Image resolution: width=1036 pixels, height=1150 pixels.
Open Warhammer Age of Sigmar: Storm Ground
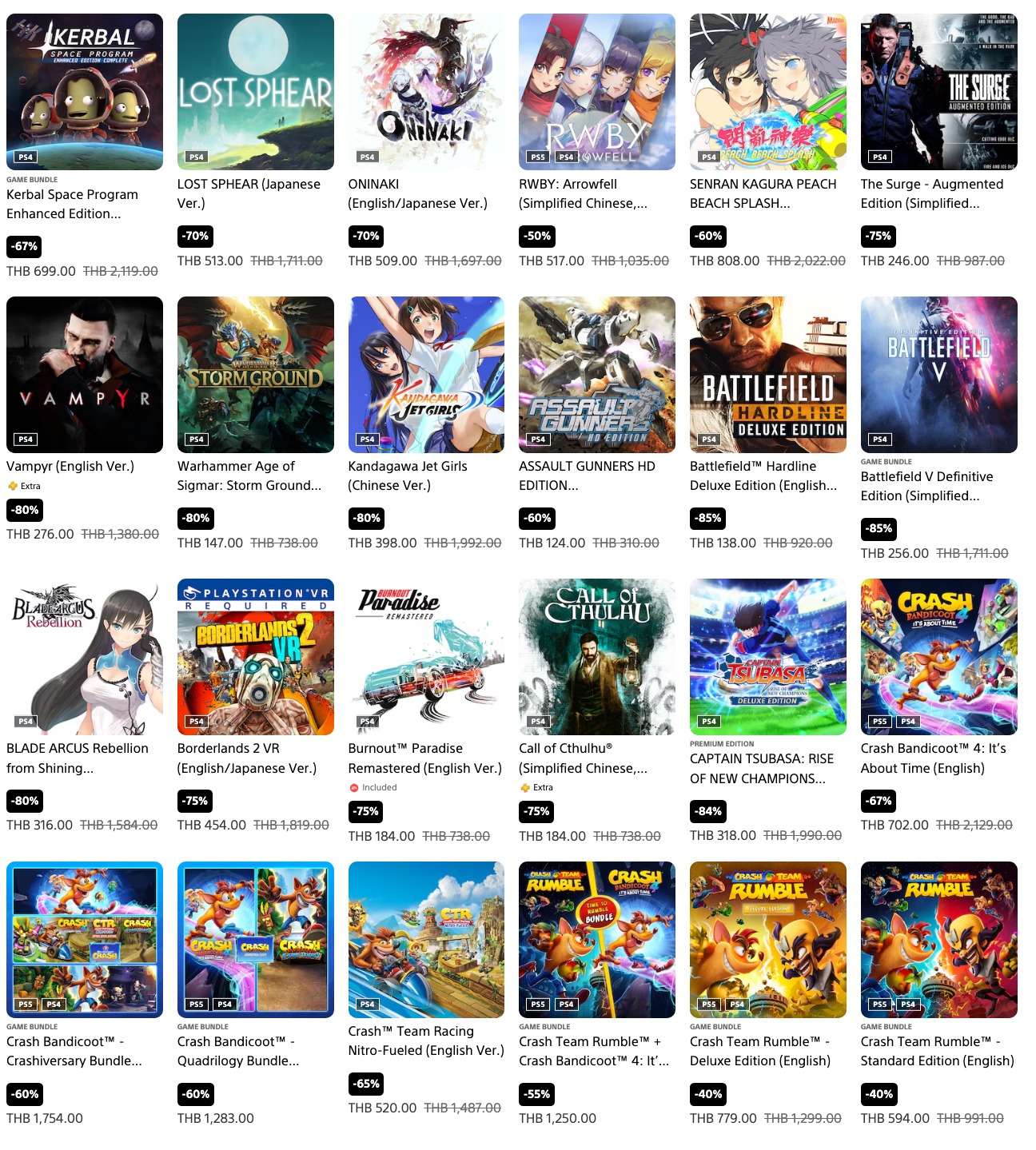pyautogui.click(x=255, y=374)
